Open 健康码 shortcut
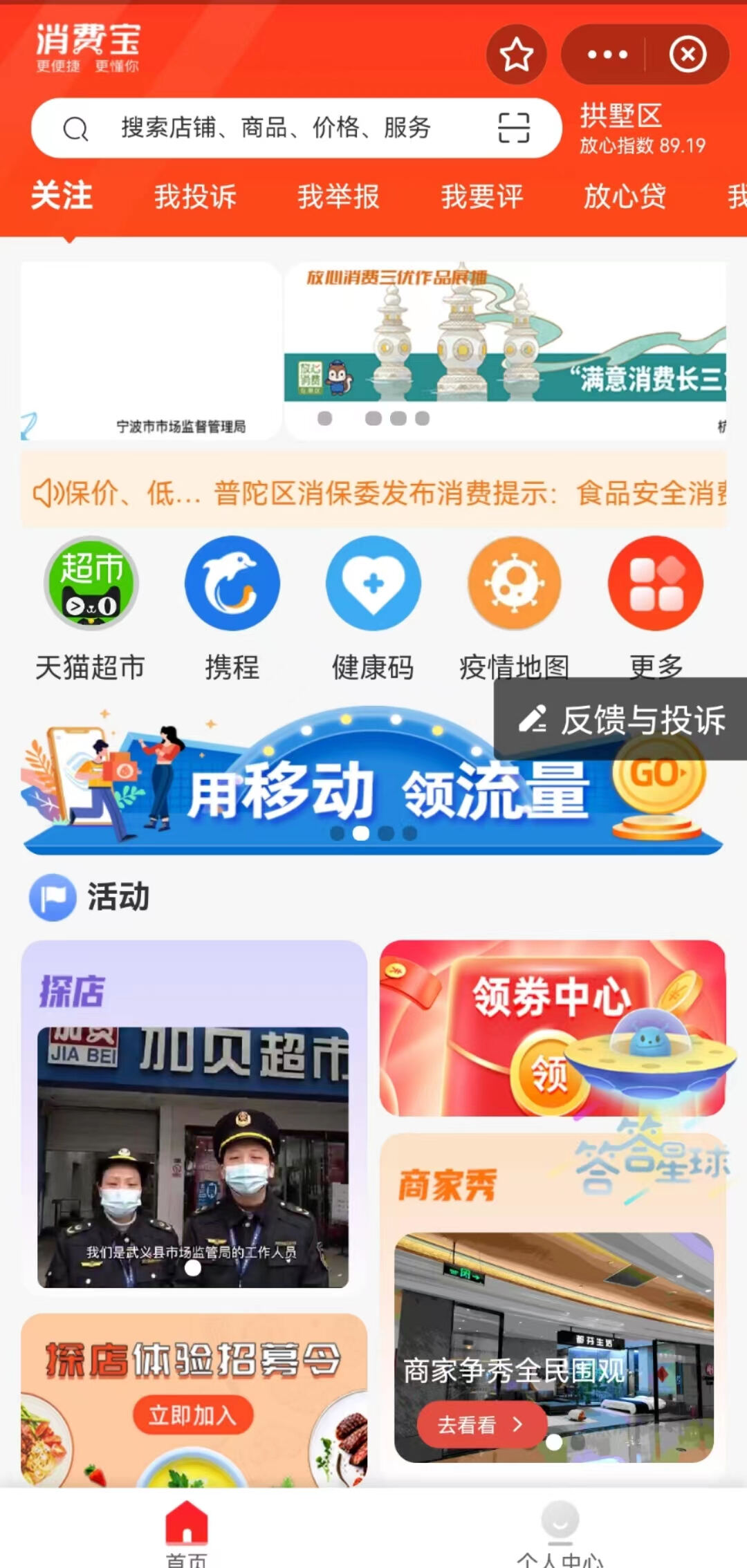Screen dimensions: 747x1568 [373, 584]
